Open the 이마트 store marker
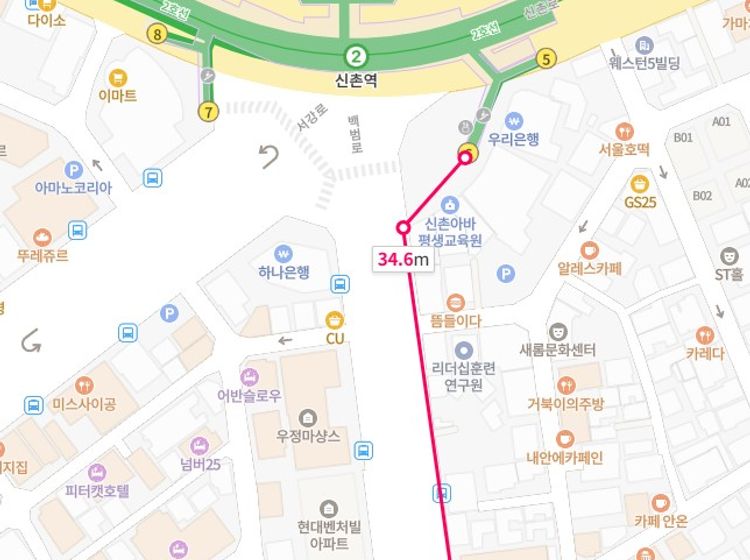The width and height of the screenshot is (750, 560). 118,78
